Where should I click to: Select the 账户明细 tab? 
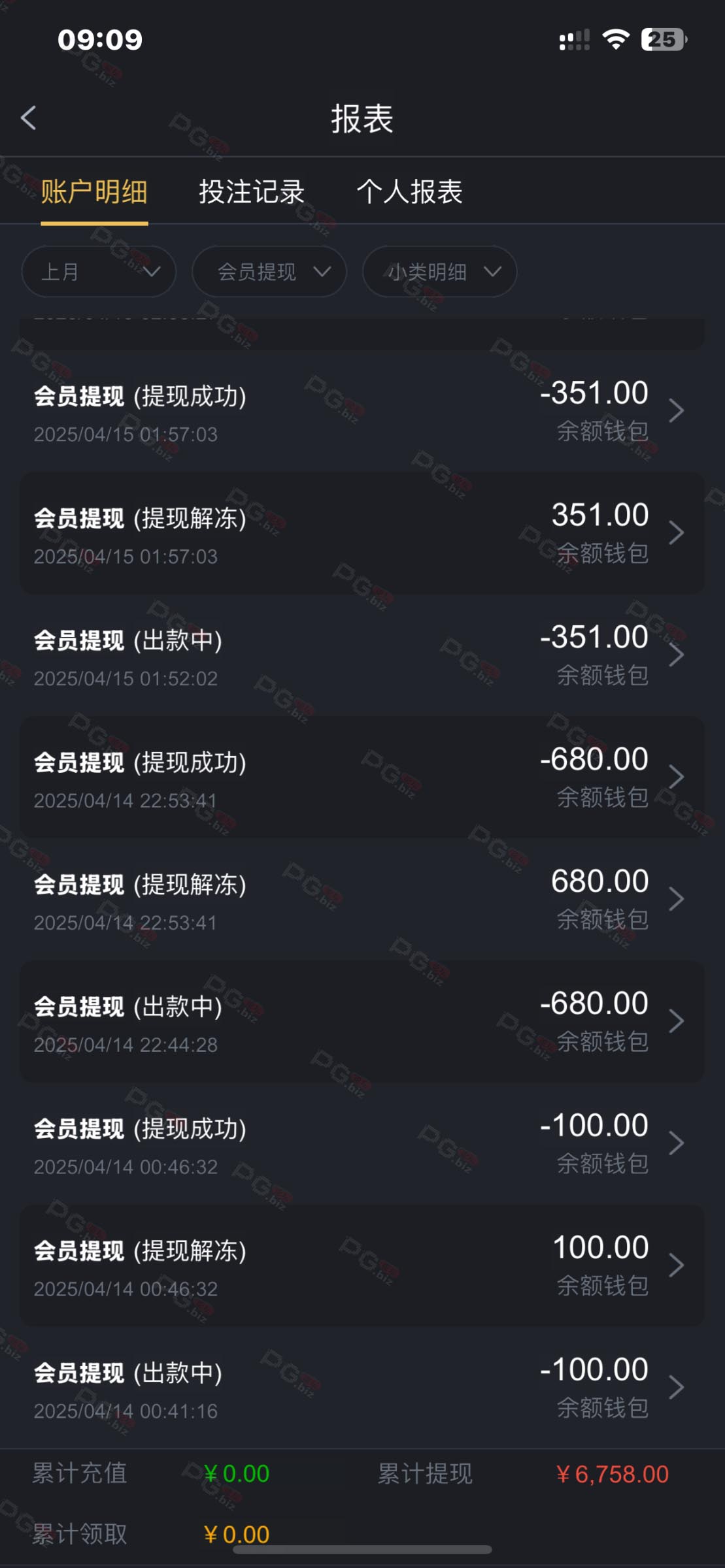94,192
